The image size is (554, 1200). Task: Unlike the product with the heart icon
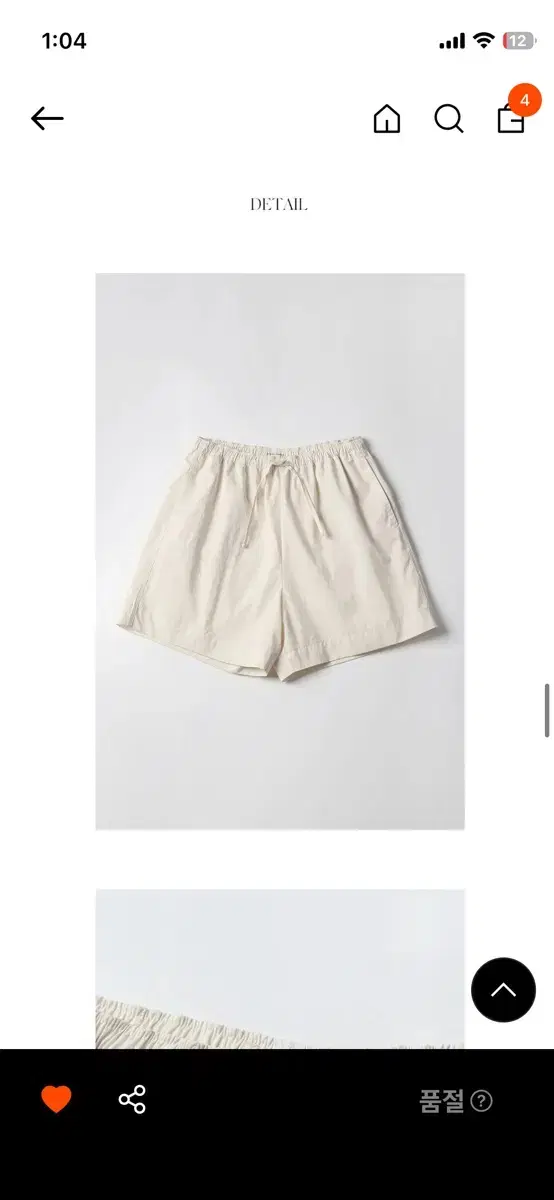pyautogui.click(x=56, y=1100)
